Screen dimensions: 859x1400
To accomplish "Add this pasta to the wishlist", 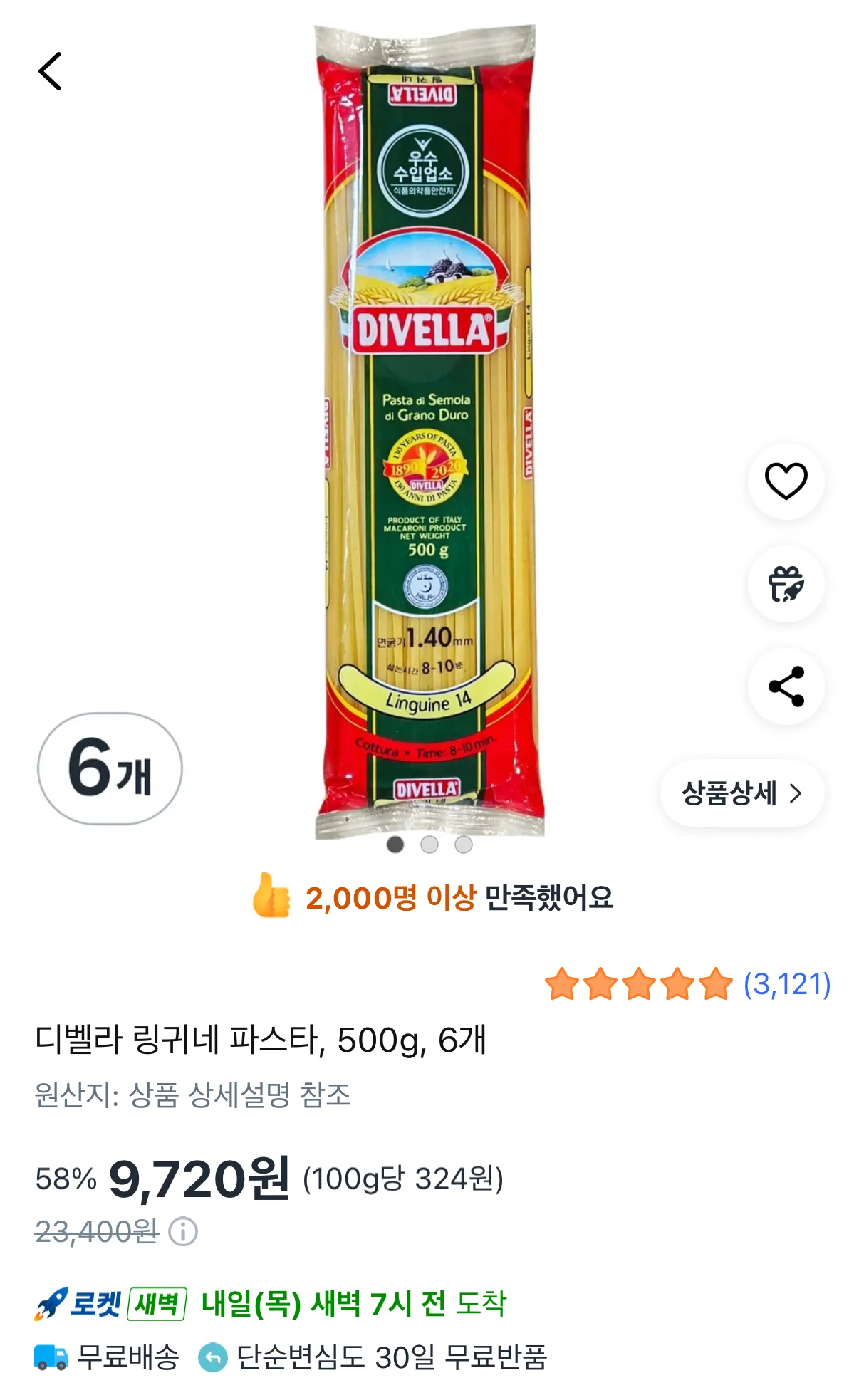I will tap(786, 481).
